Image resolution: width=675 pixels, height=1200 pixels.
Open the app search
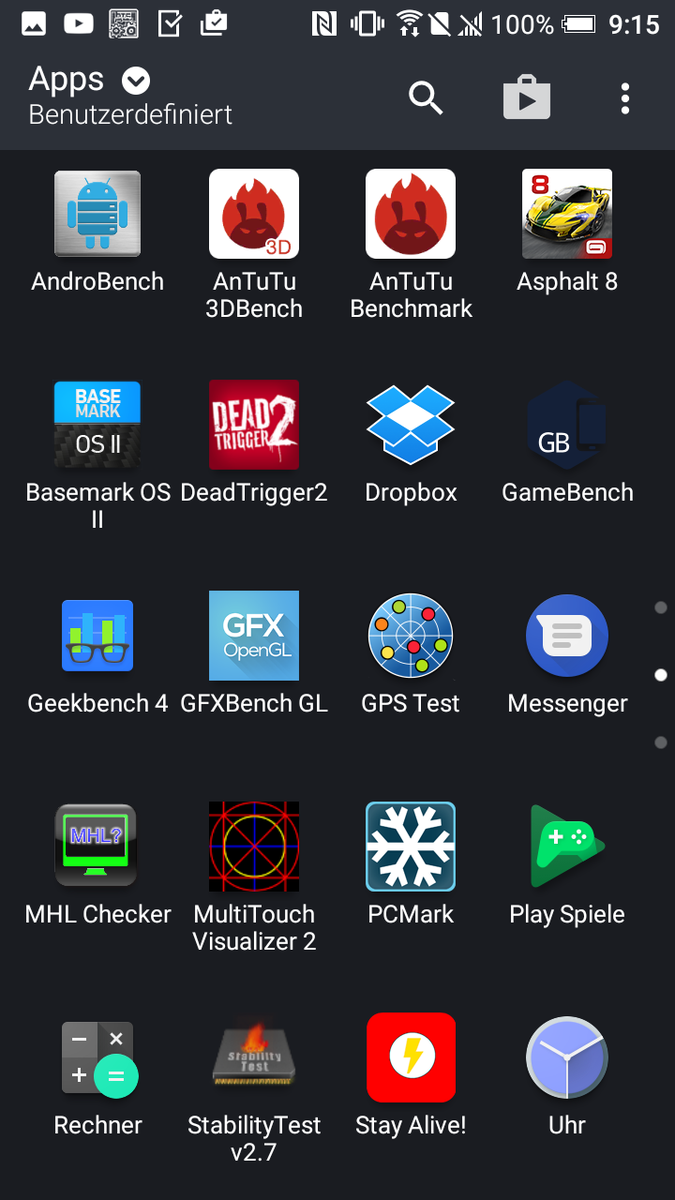426,98
